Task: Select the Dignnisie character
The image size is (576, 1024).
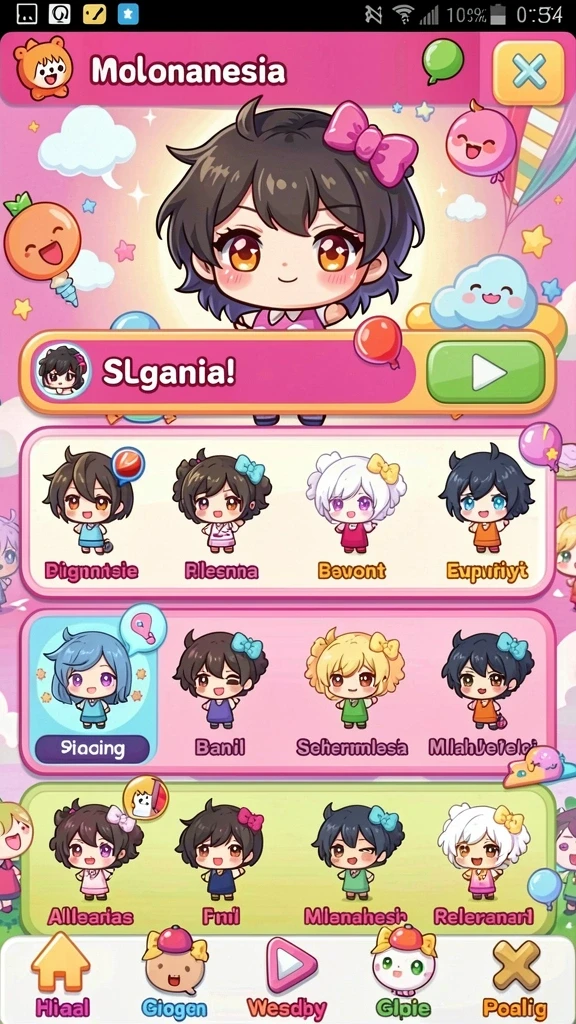Action: [x=90, y=515]
